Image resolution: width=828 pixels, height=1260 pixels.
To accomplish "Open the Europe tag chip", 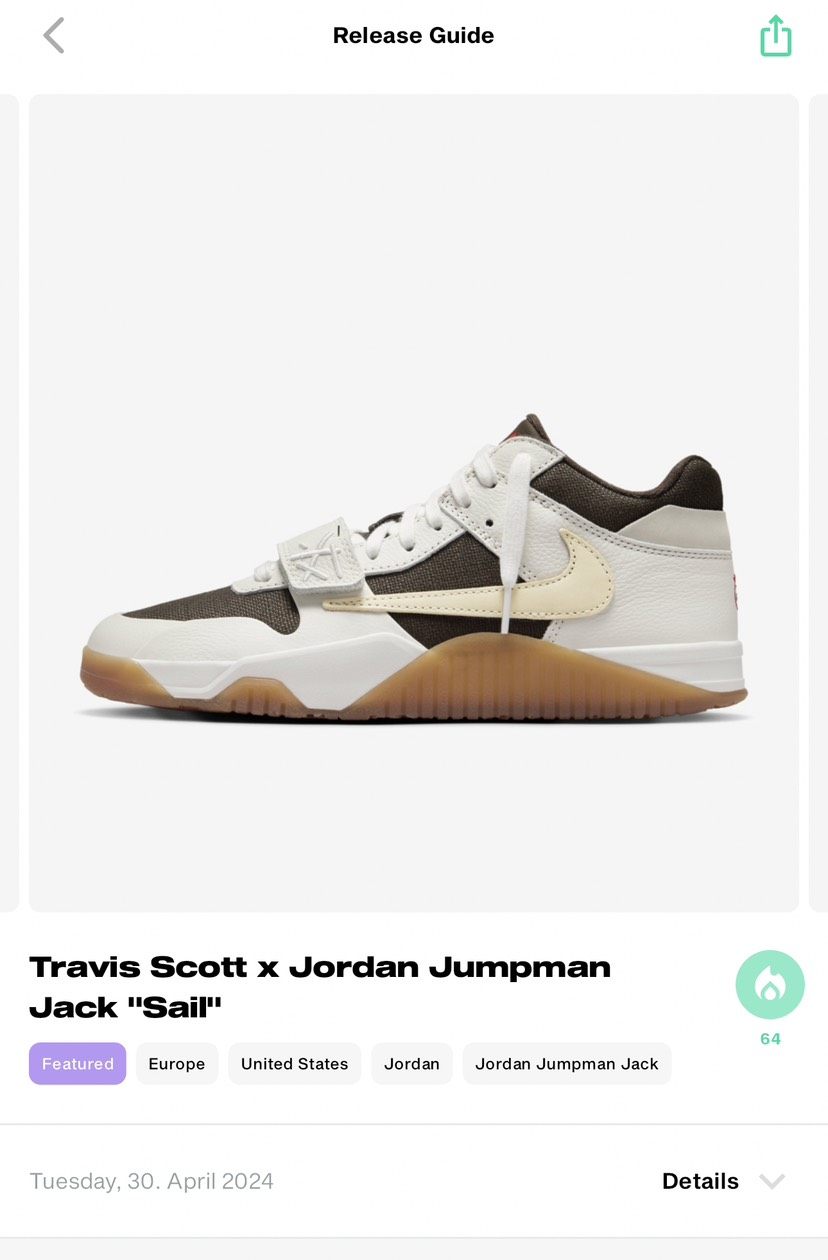I will pyautogui.click(x=177, y=1064).
